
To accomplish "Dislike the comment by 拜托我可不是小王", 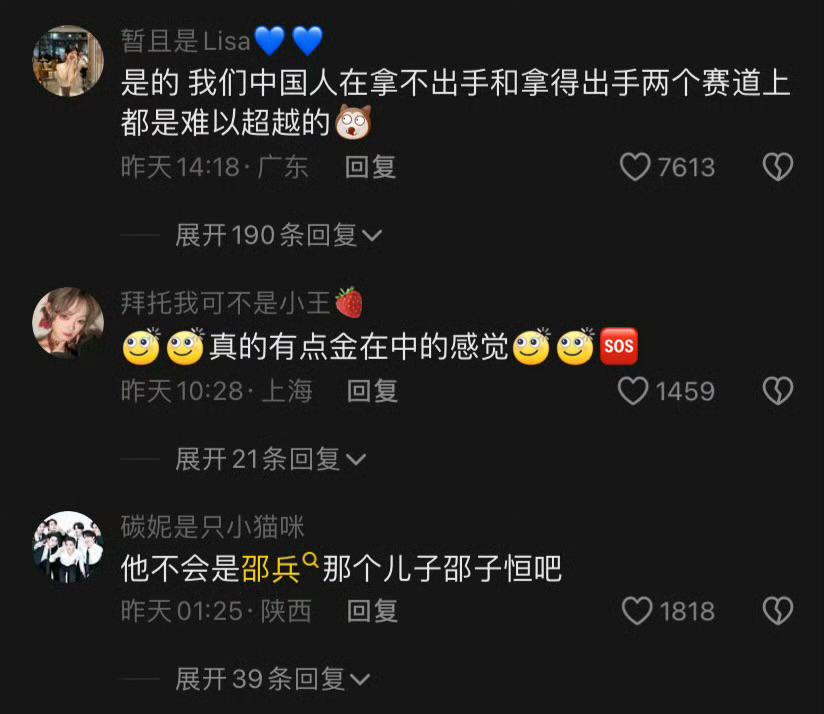I will (778, 391).
